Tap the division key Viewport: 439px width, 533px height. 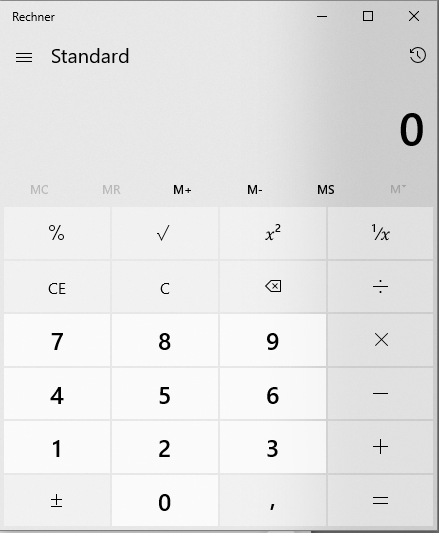(381, 287)
